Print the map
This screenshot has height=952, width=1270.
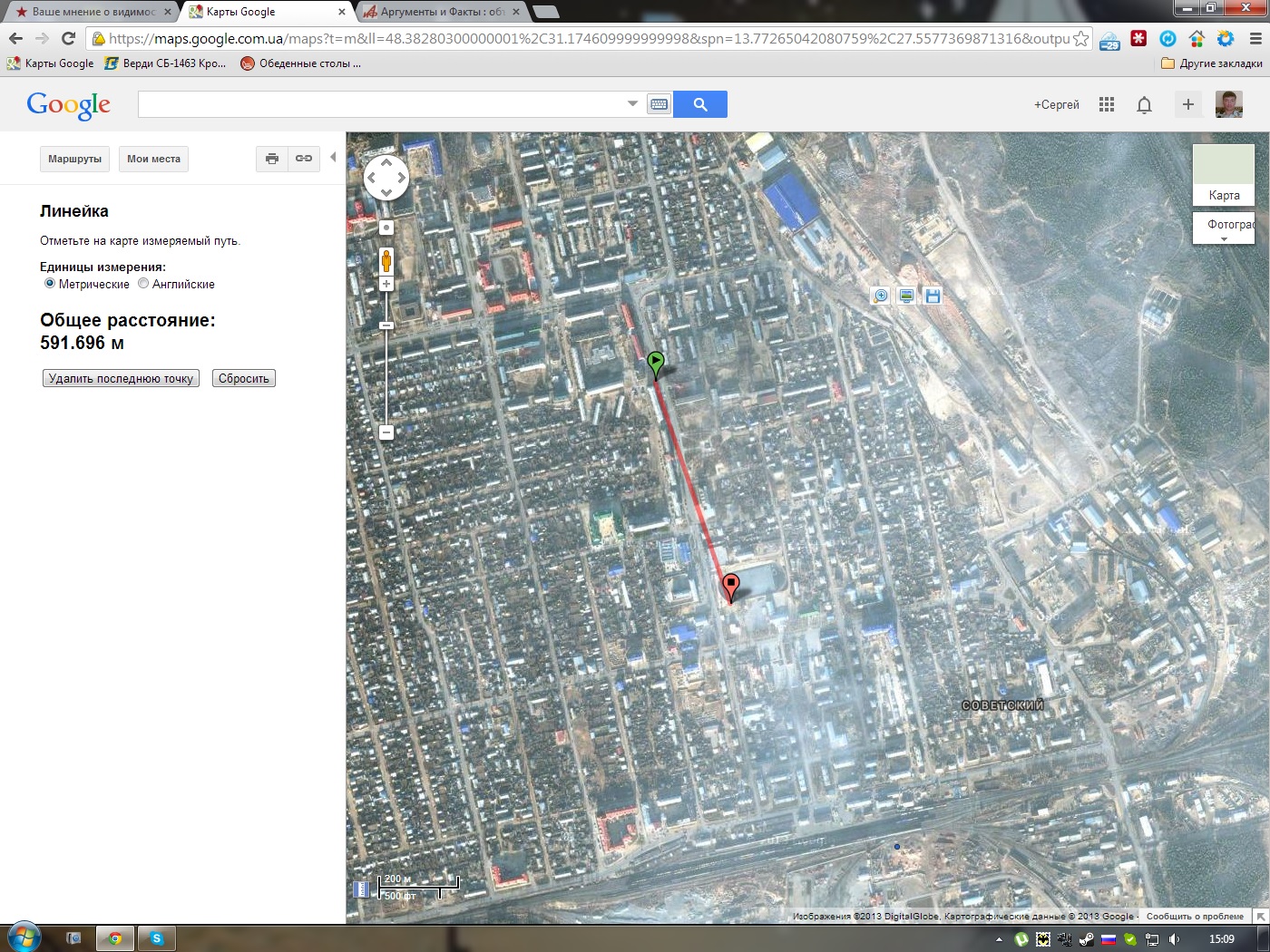click(x=271, y=159)
